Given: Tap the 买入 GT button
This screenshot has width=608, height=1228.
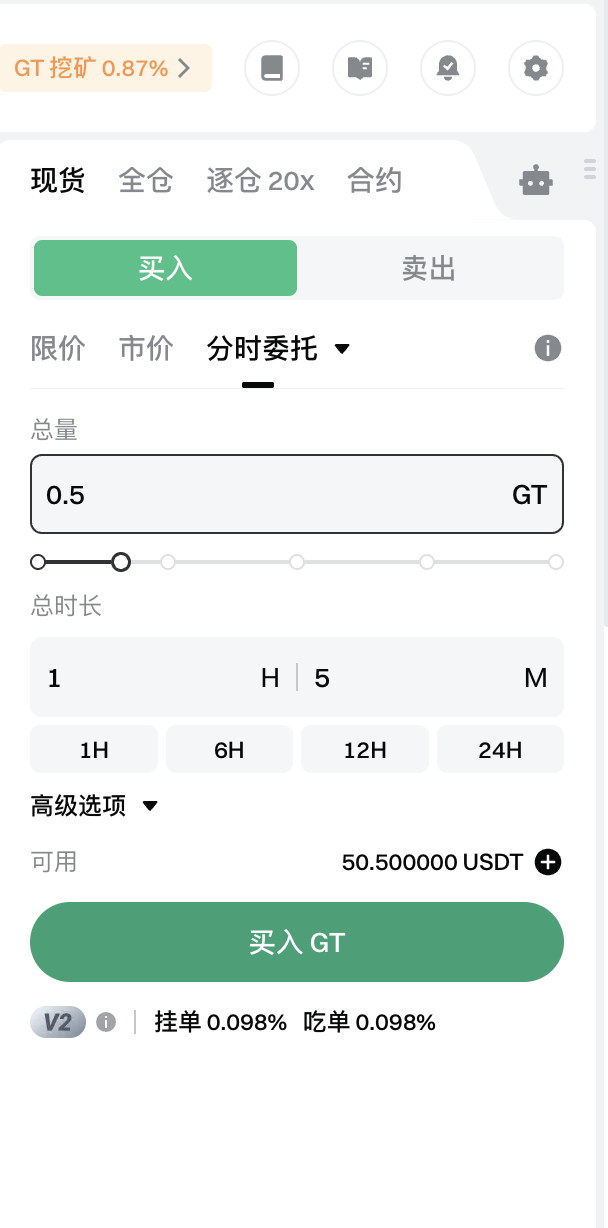Looking at the screenshot, I should click(x=297, y=942).
